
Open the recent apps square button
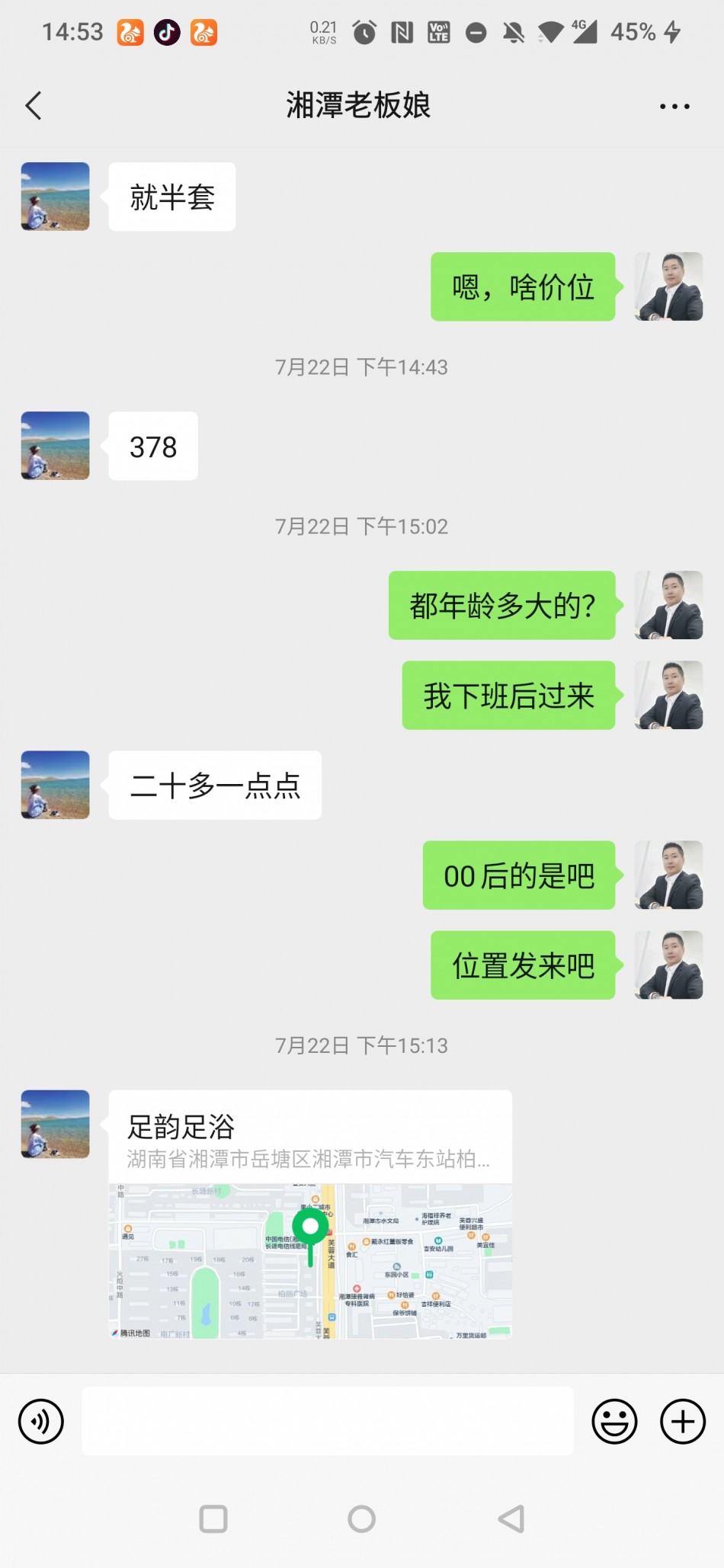213,1518
